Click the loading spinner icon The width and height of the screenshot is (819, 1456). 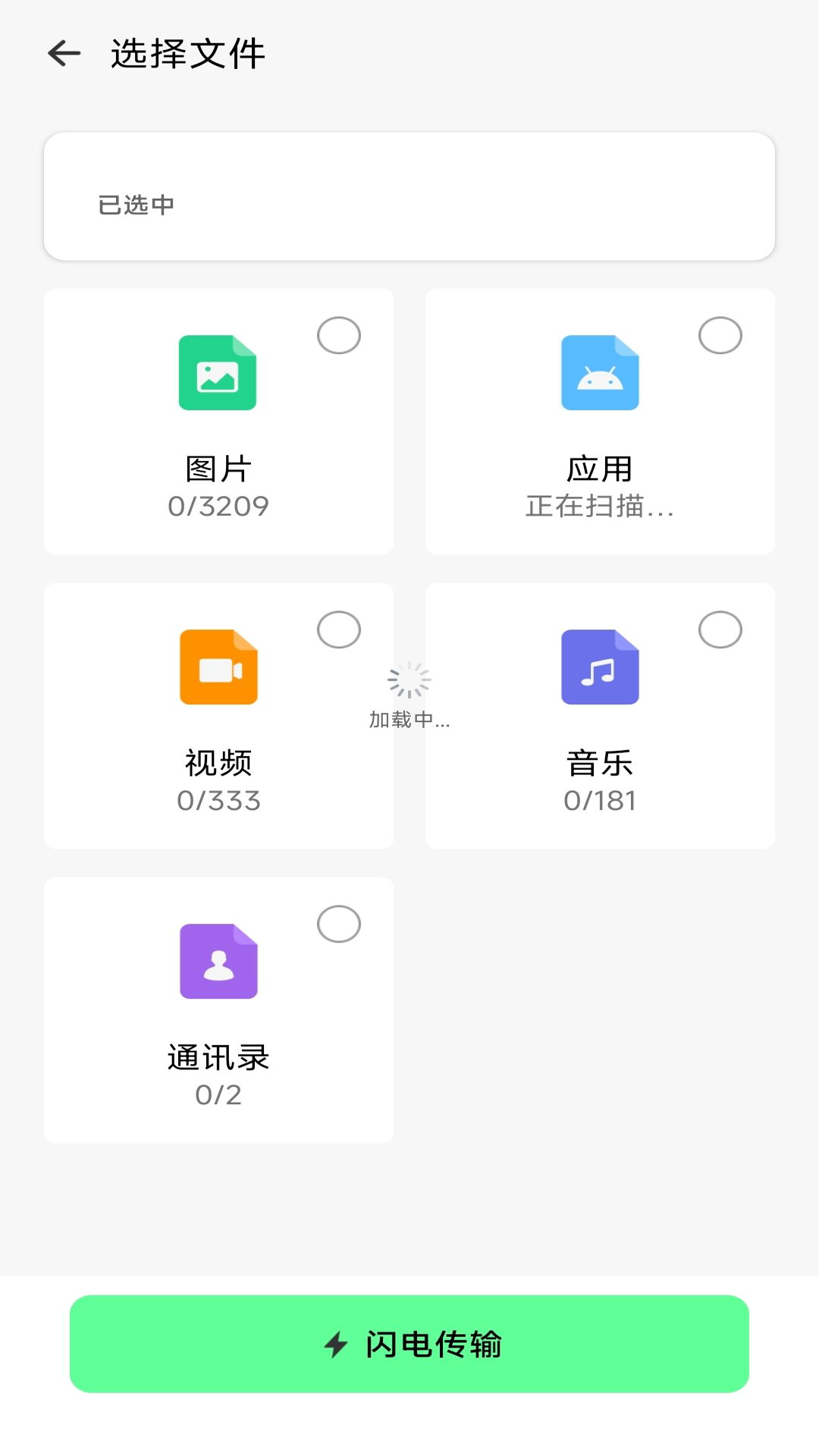coord(409,680)
